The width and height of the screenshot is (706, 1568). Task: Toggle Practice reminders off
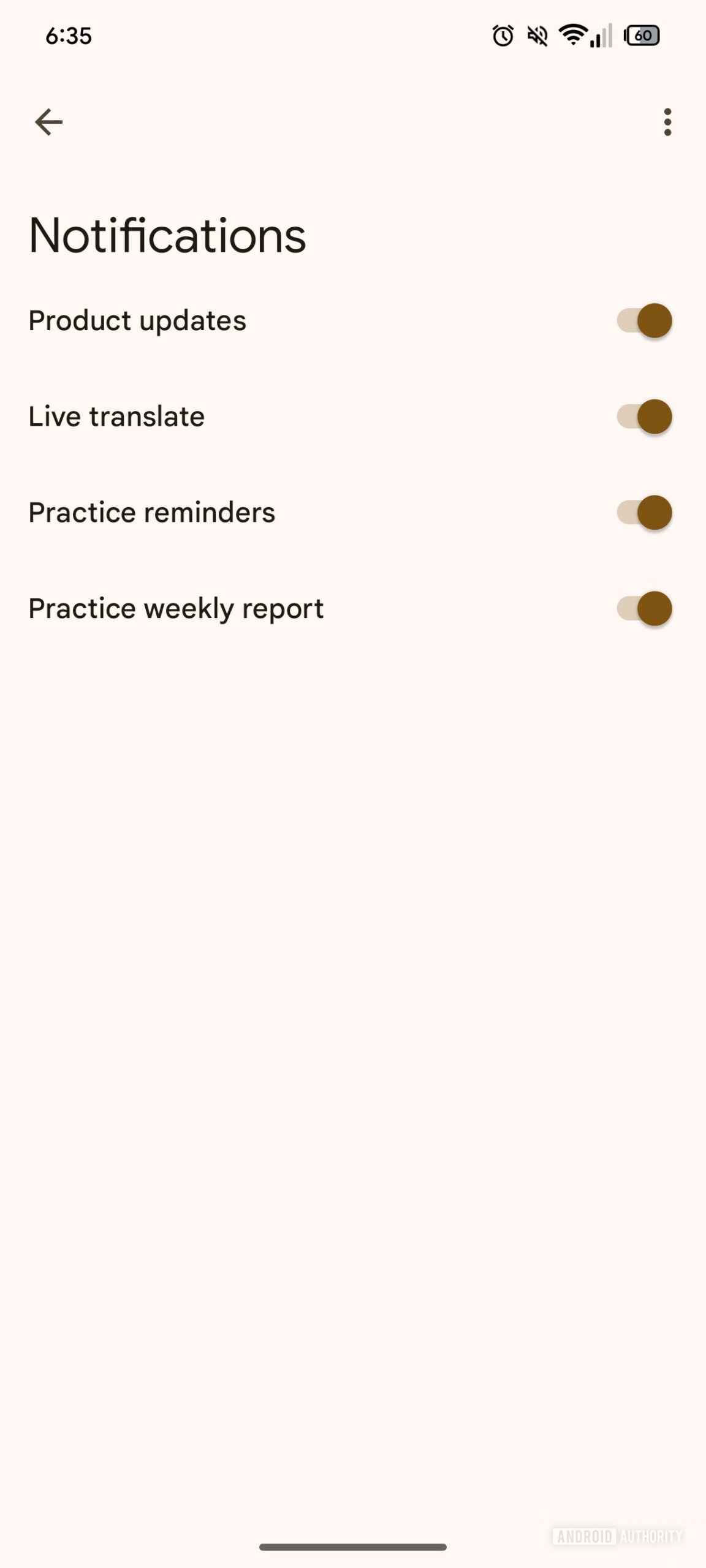(x=644, y=513)
